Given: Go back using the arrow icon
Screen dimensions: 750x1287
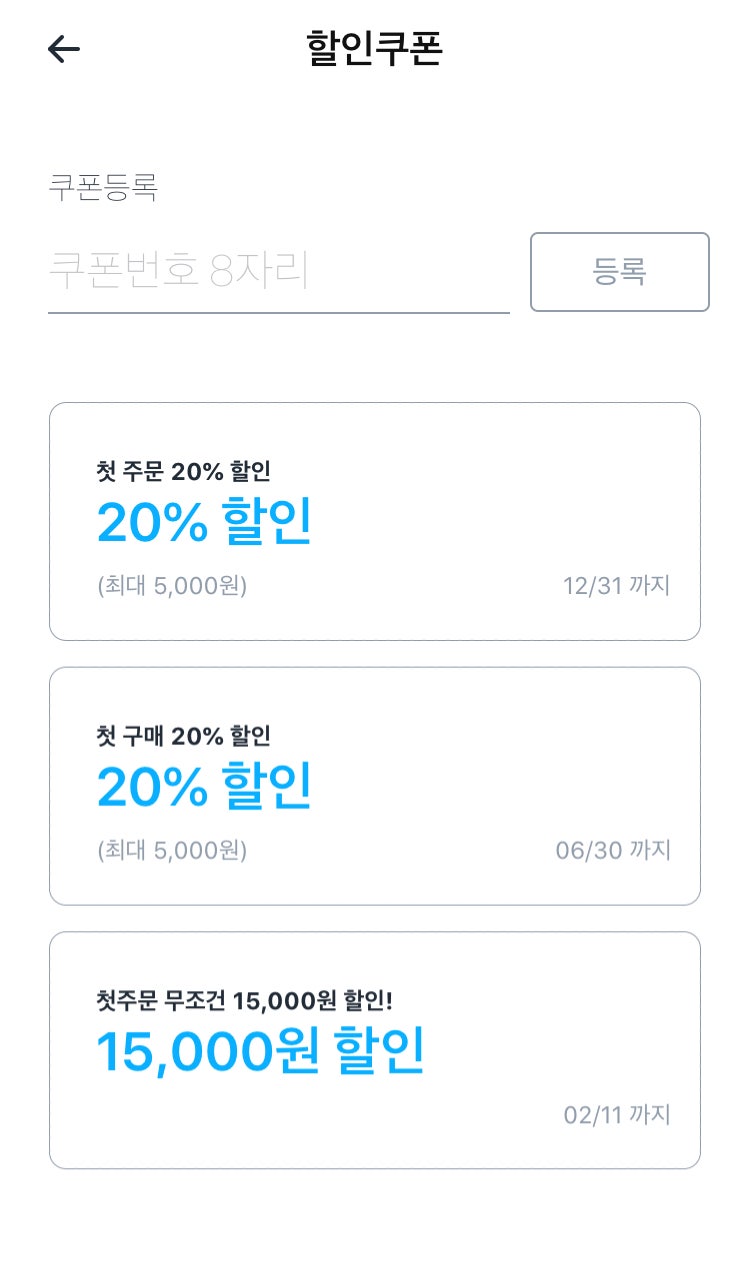Looking at the screenshot, I should (x=64, y=49).
